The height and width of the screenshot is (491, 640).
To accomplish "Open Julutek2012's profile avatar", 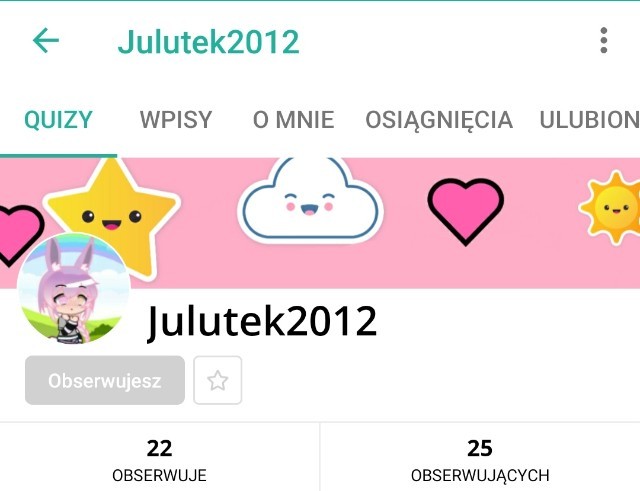I will [x=74, y=290].
